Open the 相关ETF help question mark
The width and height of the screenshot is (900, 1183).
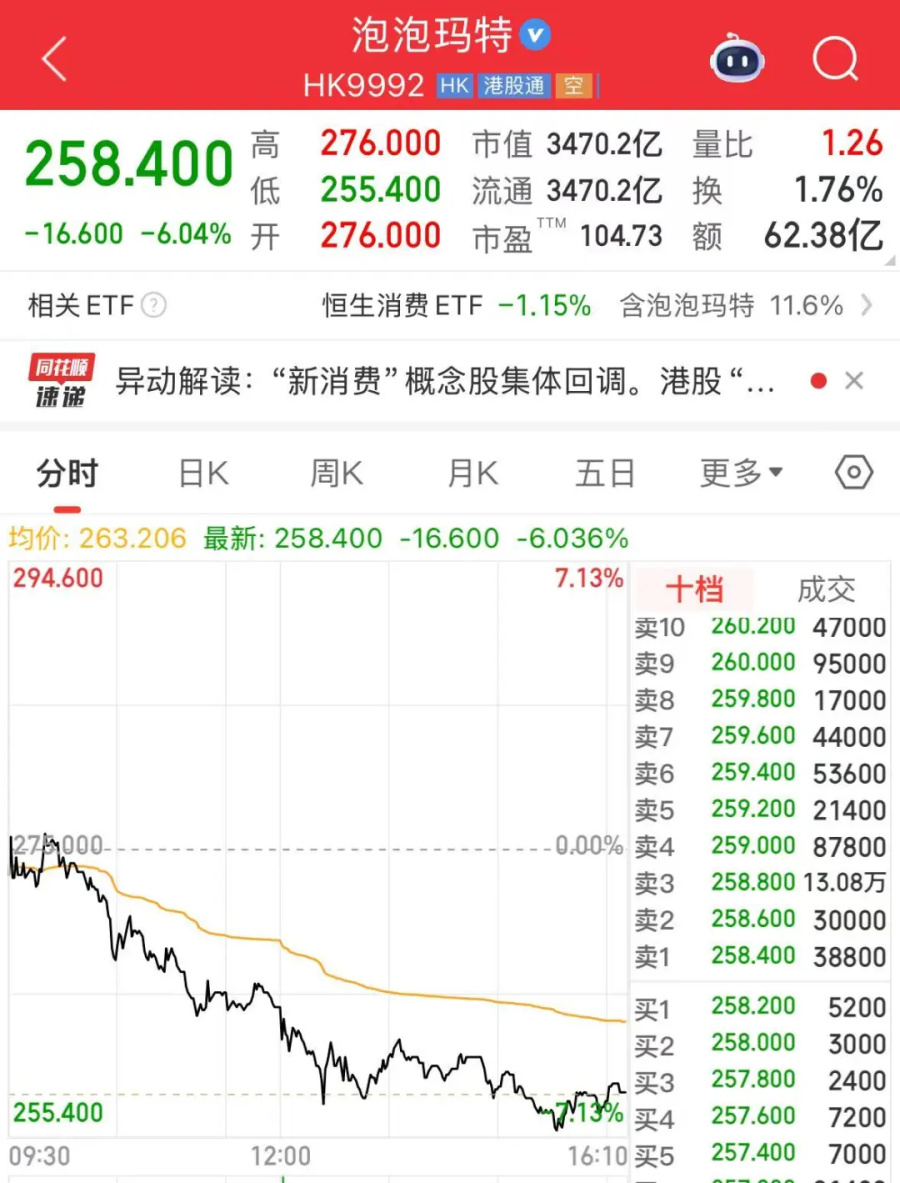tap(153, 305)
